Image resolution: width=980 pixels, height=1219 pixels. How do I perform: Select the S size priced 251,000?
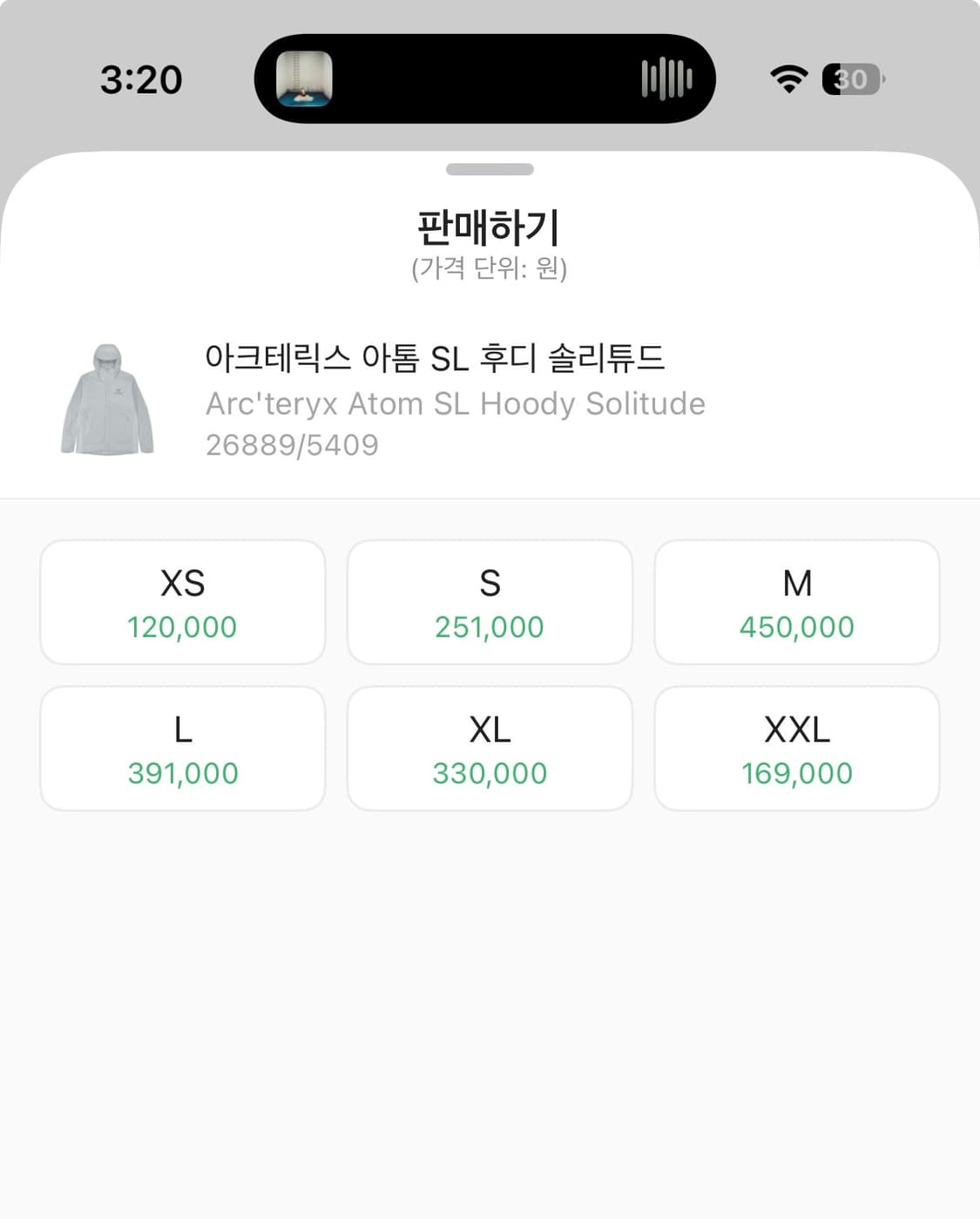click(x=490, y=601)
